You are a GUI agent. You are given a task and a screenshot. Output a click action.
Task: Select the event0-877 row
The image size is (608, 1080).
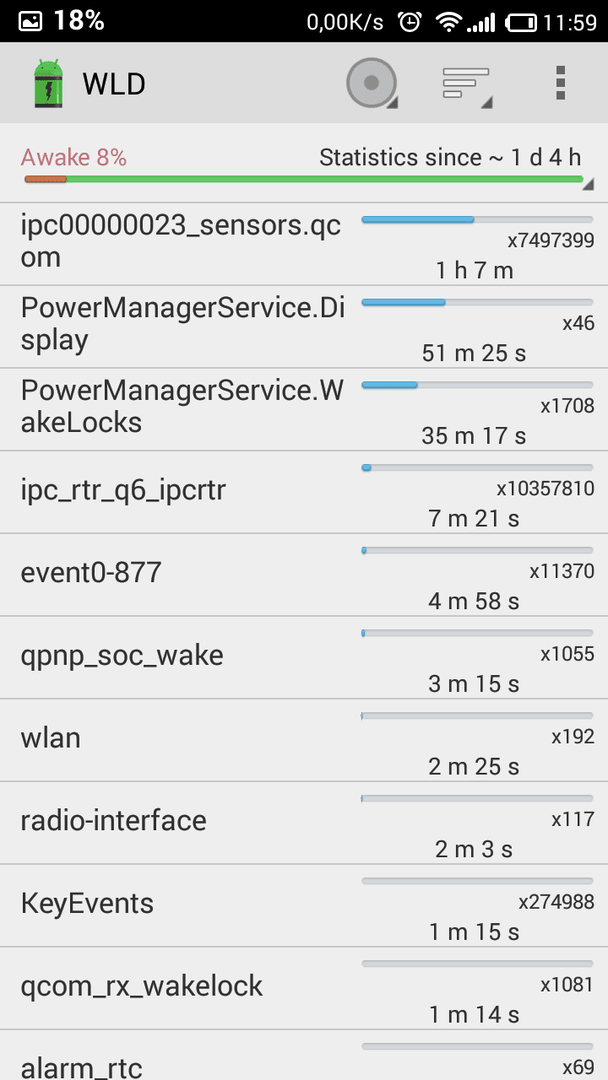coord(304,574)
